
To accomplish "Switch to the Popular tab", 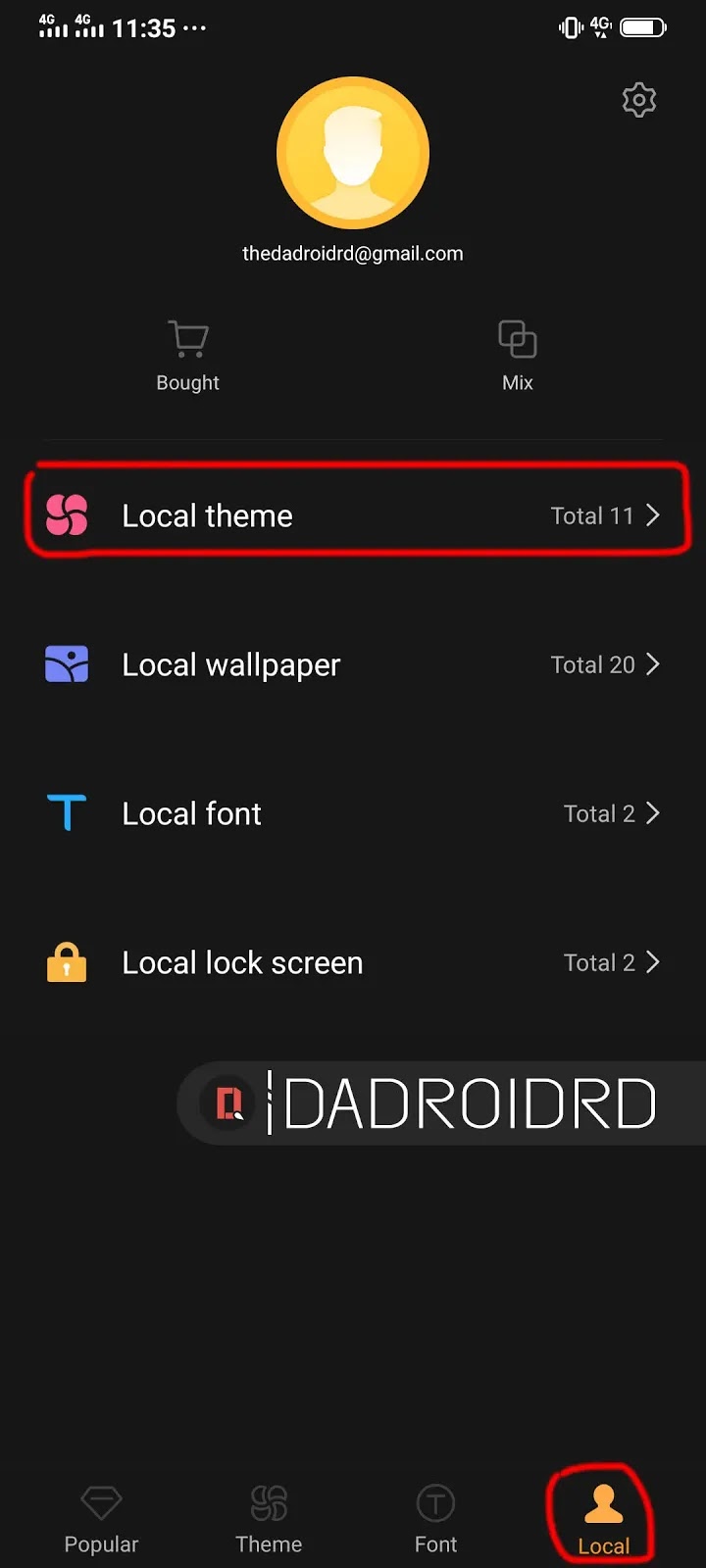I will click(101, 1519).
